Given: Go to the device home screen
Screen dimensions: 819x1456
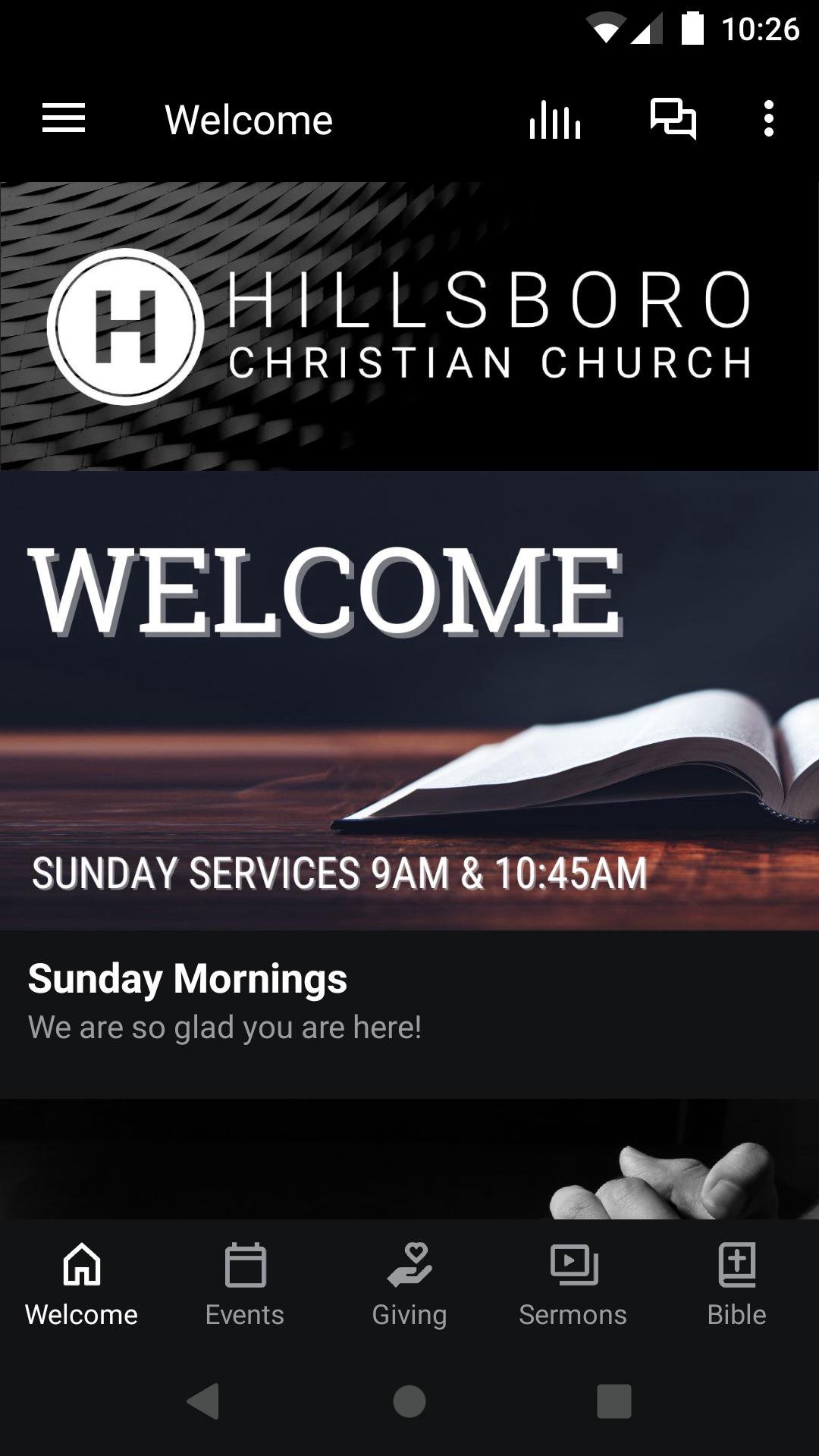Looking at the screenshot, I should tap(409, 1401).
